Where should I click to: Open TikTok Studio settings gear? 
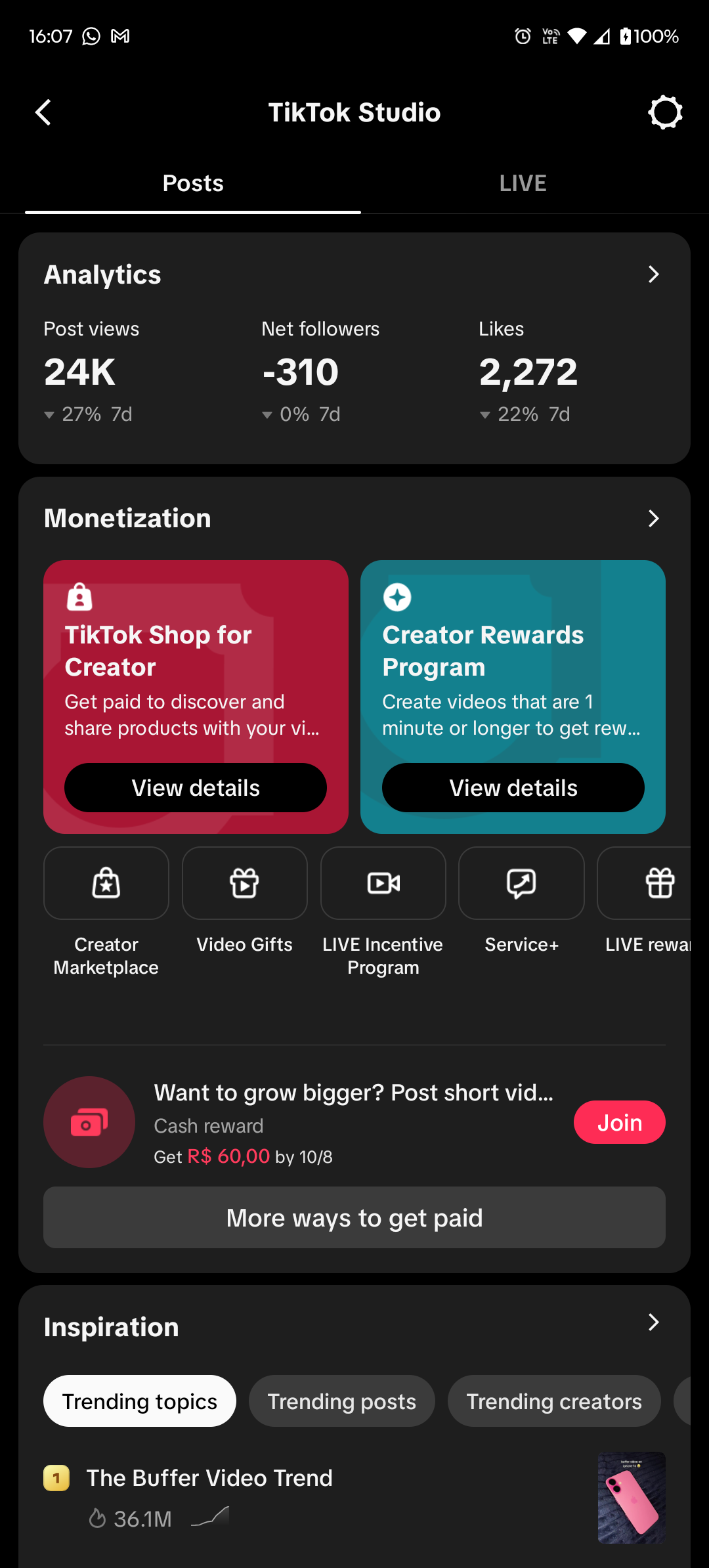point(665,112)
